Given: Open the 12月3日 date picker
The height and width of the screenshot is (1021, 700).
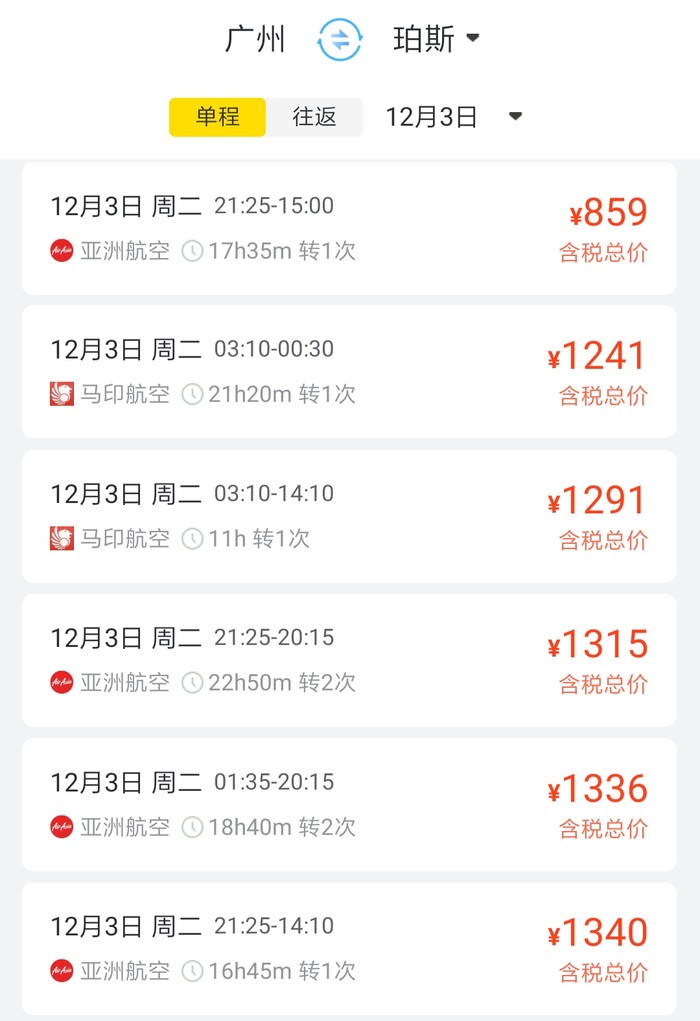Looking at the screenshot, I should (454, 117).
